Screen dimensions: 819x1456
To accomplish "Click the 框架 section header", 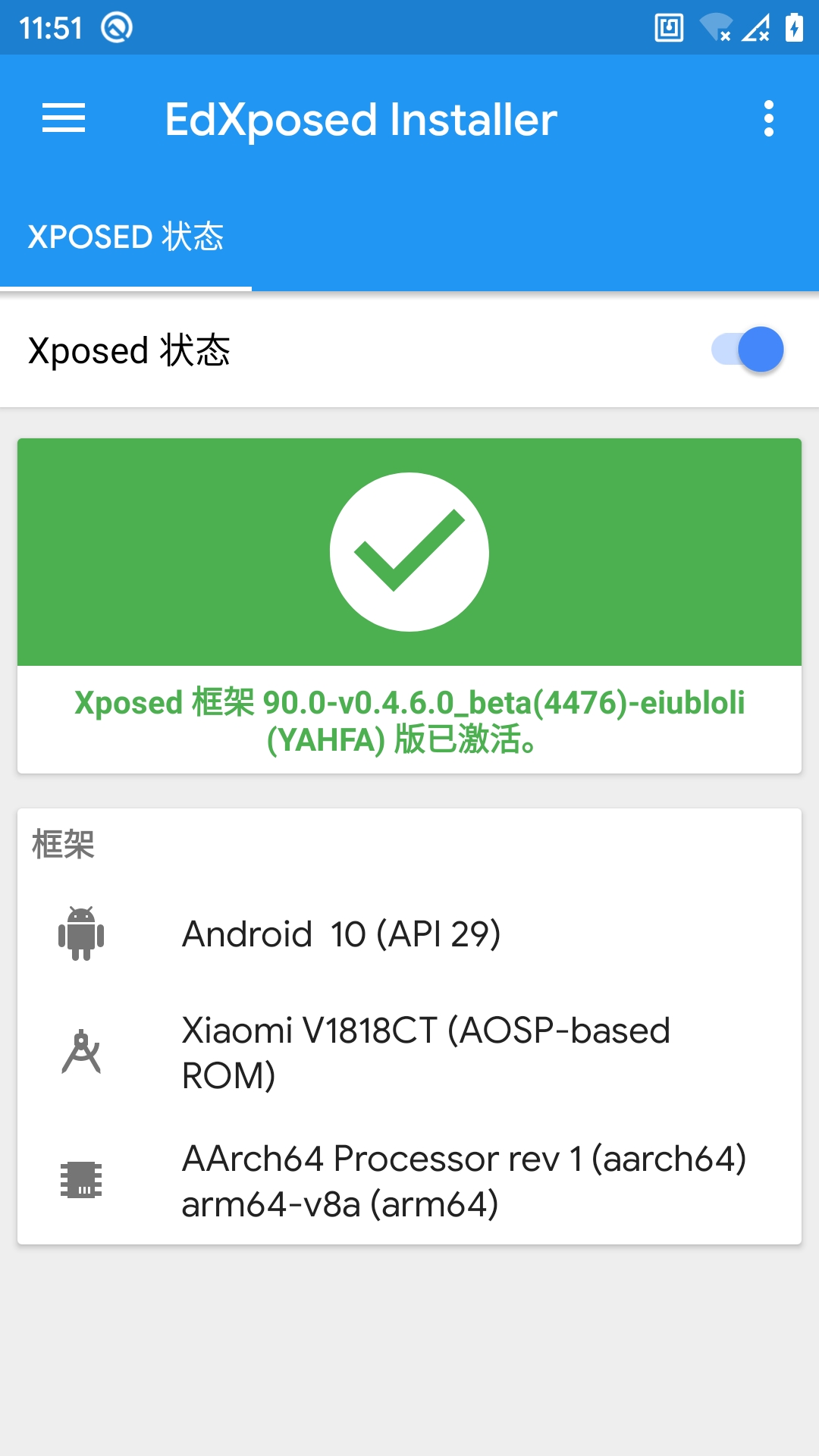I will tap(62, 844).
